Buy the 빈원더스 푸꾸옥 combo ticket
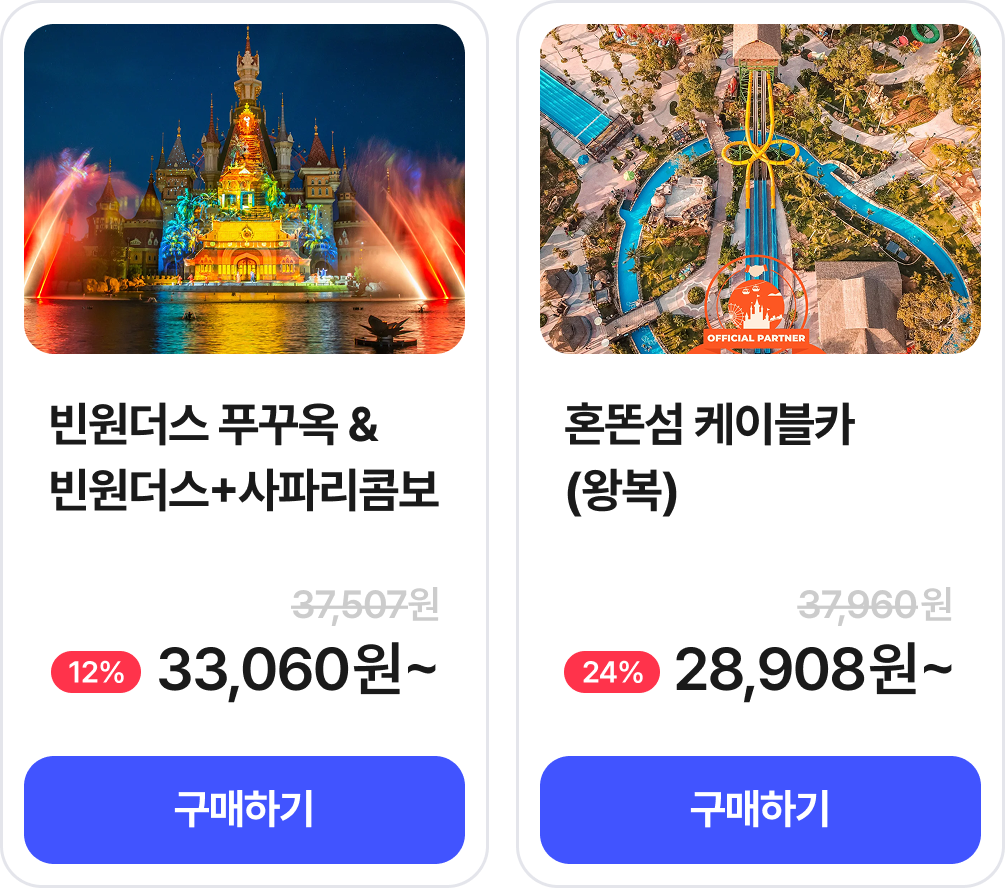The height and width of the screenshot is (888, 1005). tap(244, 809)
